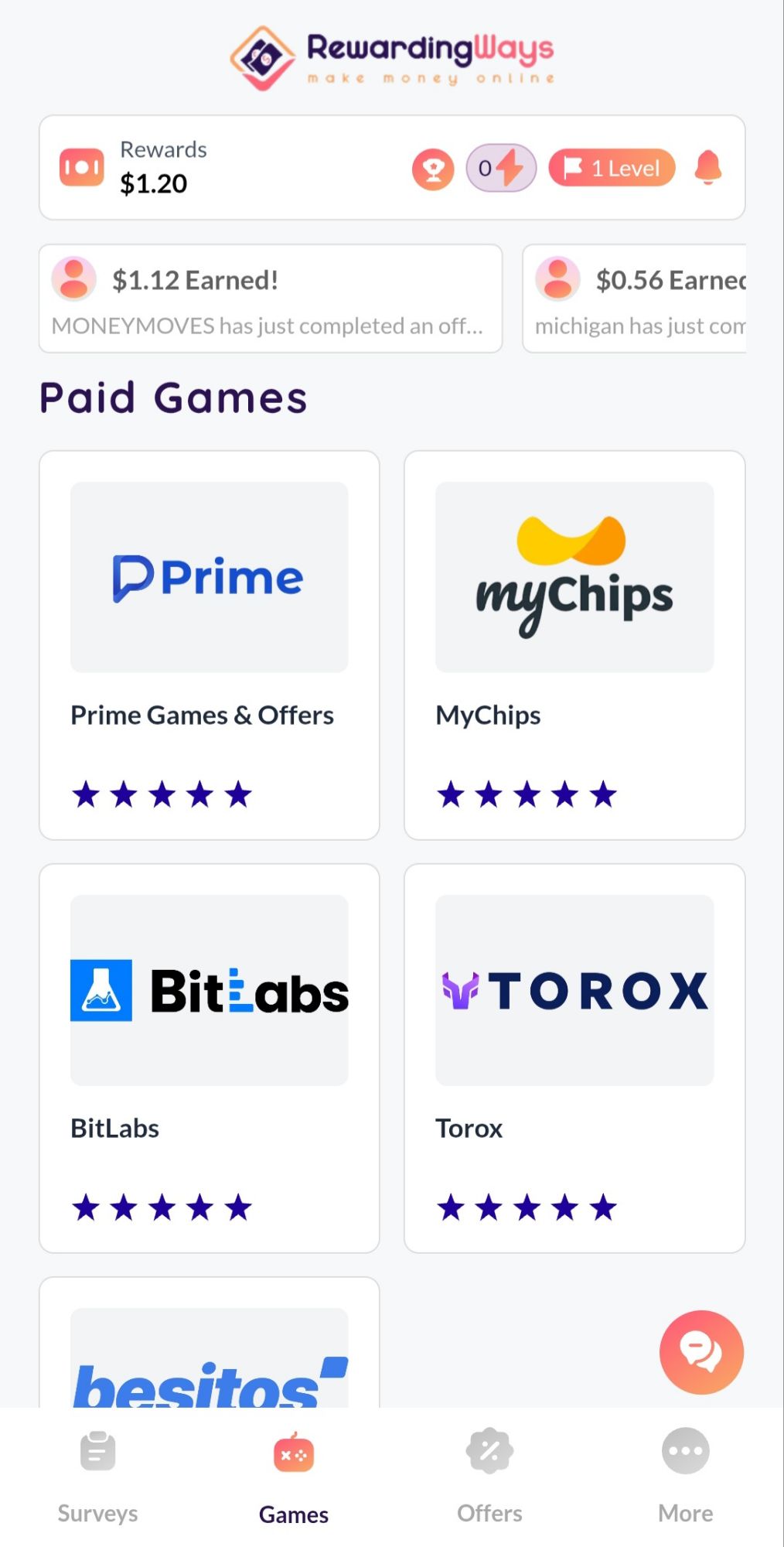Open the 1 Level badge
Viewport: 784px width, 1547px height.
(x=610, y=167)
